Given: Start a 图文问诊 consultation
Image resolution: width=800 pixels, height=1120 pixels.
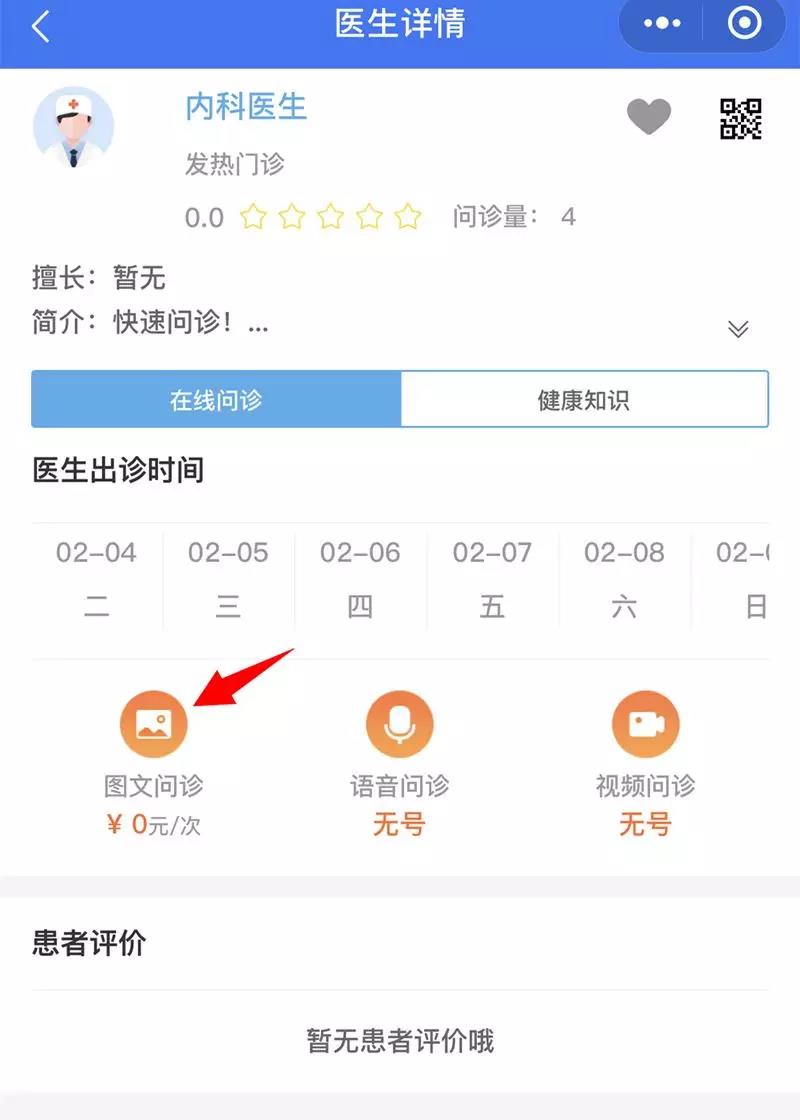Looking at the screenshot, I should coord(154,724).
